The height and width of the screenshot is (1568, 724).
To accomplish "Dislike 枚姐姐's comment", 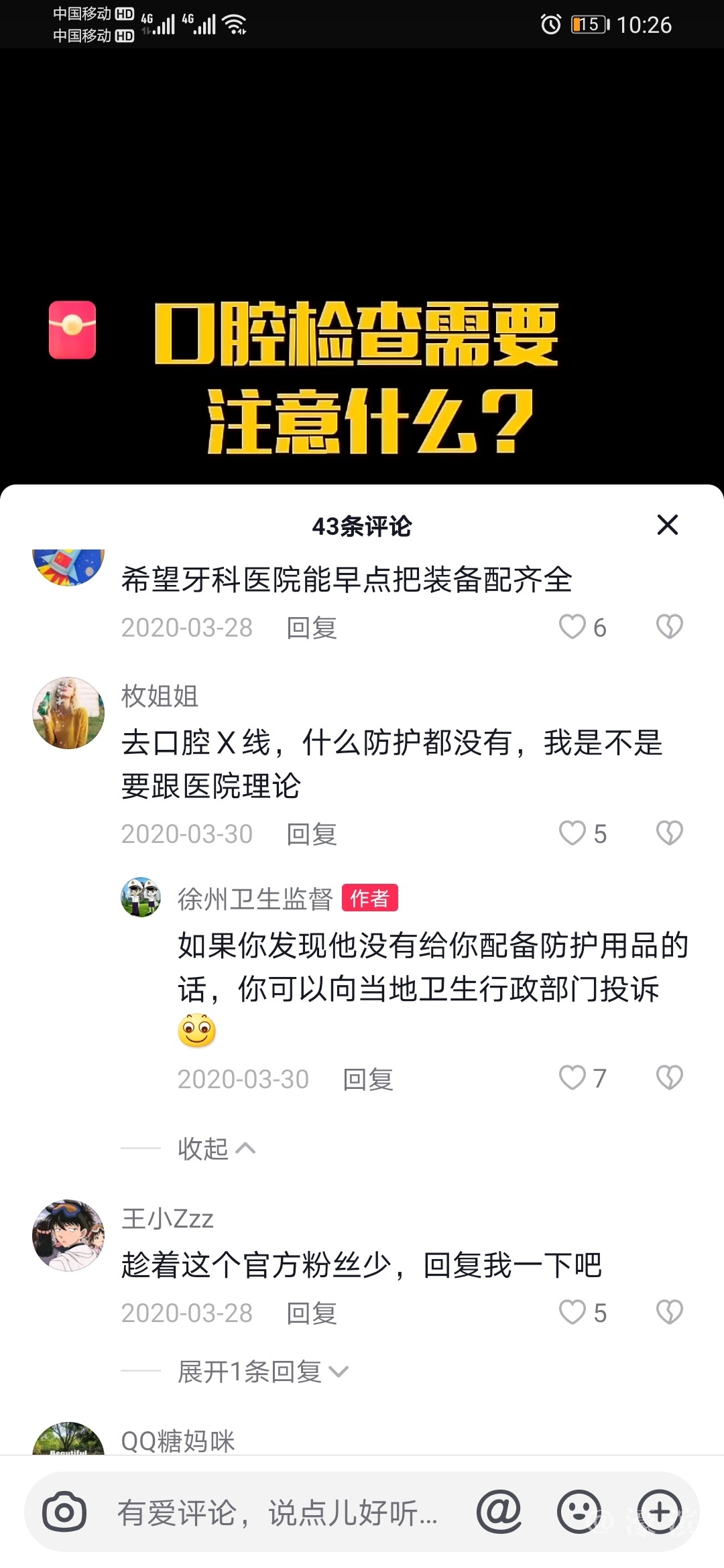I will coord(669,834).
